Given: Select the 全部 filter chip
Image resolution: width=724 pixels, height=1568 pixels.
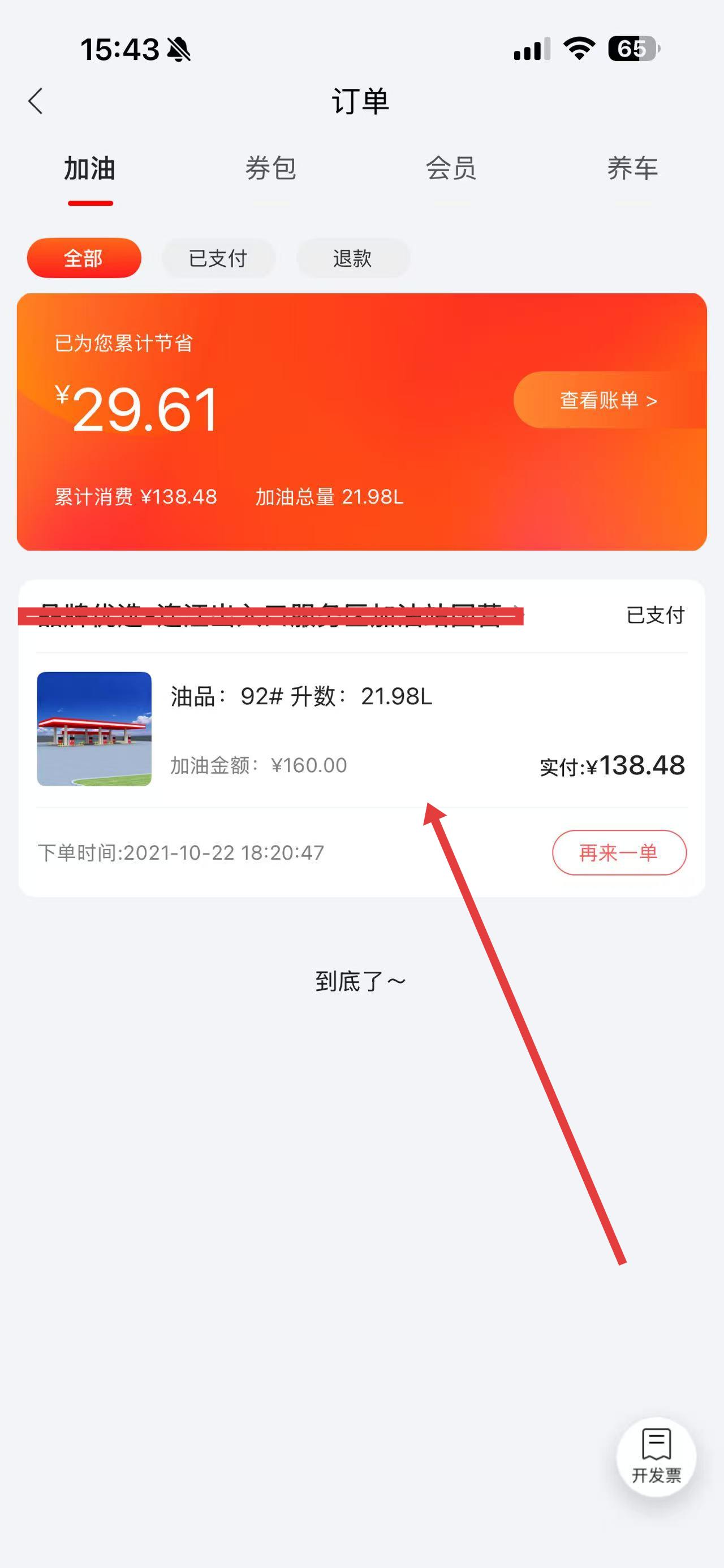Looking at the screenshot, I should click(x=84, y=258).
